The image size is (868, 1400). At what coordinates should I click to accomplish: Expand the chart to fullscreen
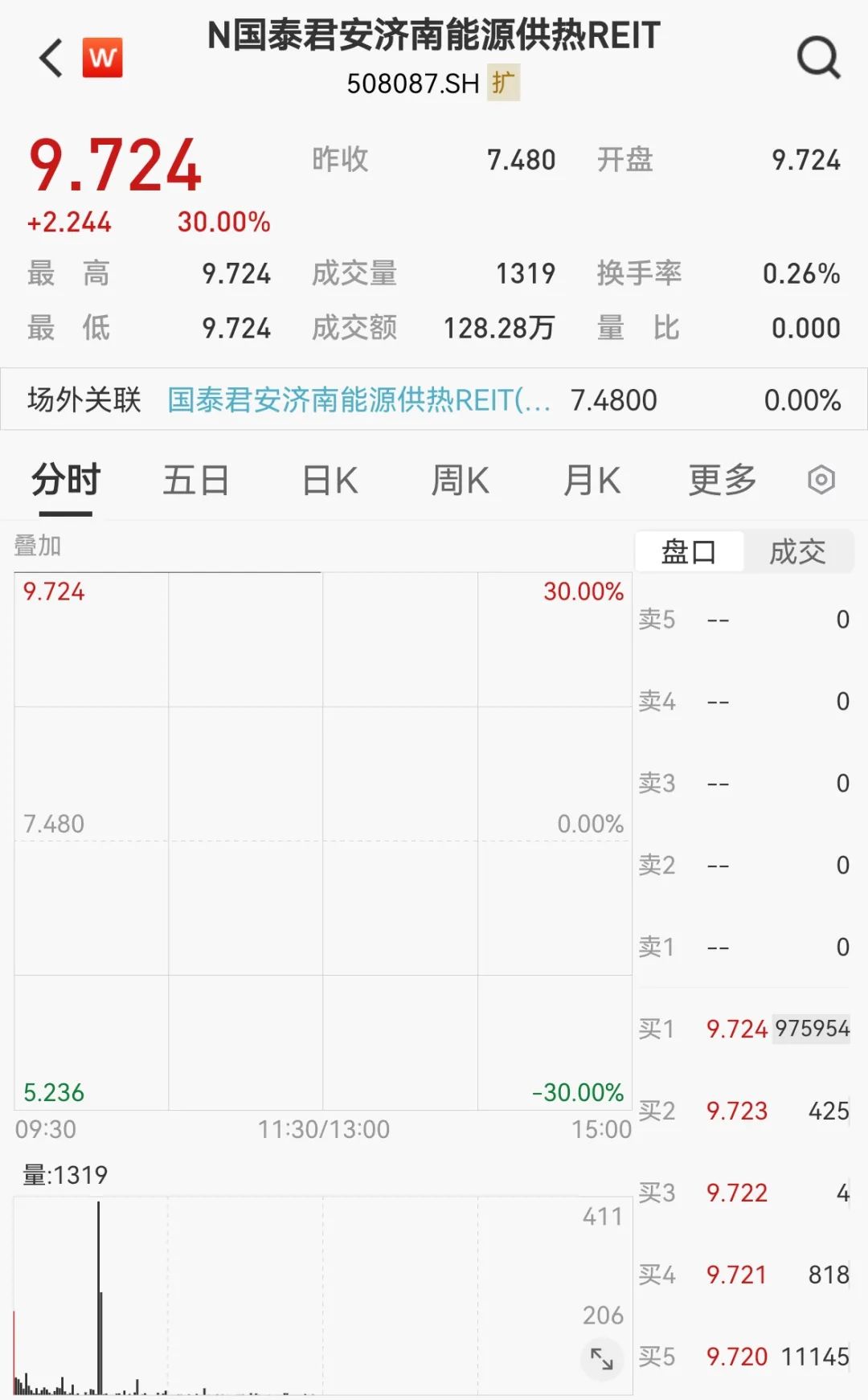[601, 1358]
